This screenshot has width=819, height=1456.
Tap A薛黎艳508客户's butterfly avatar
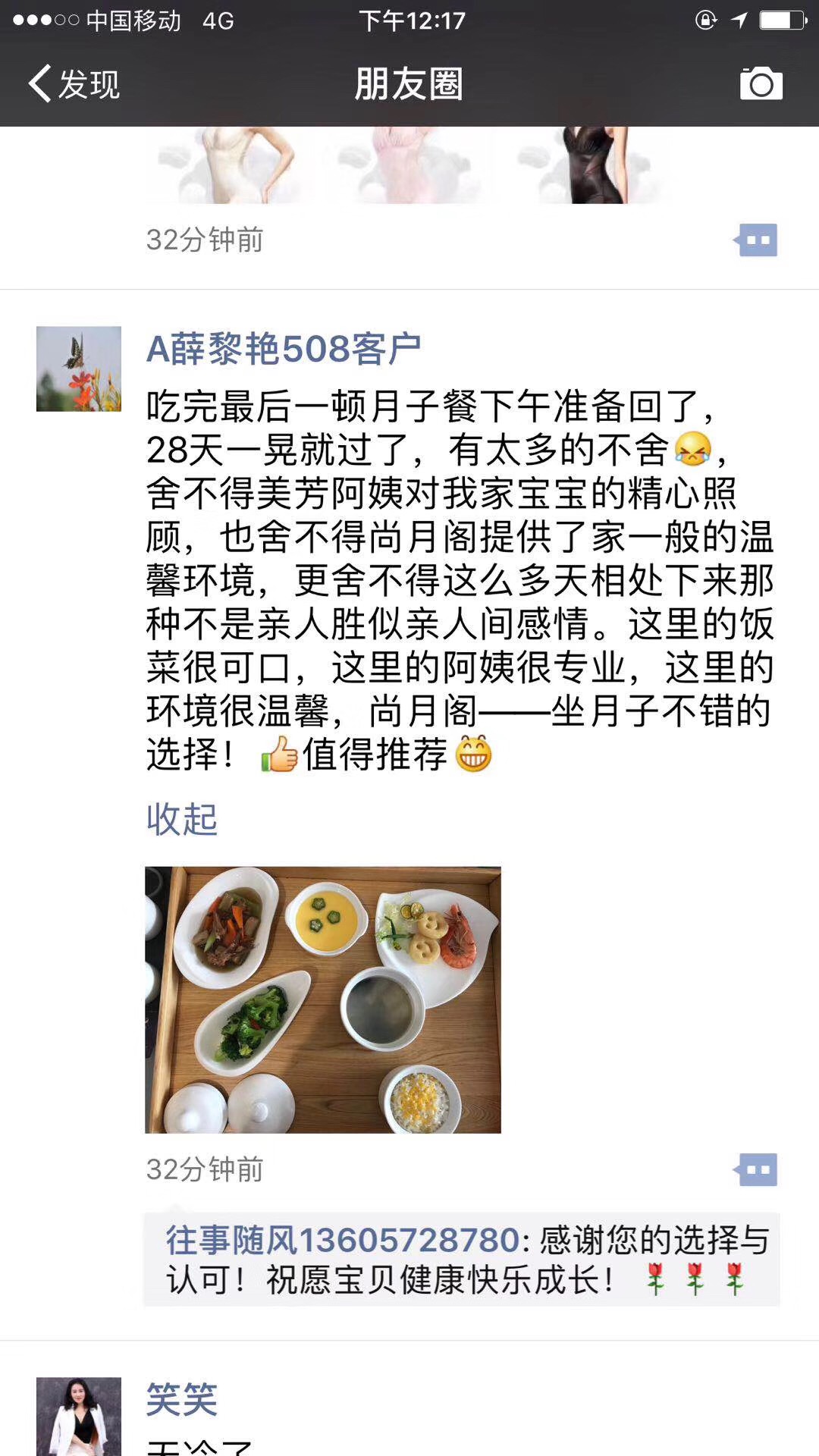pos(79,369)
